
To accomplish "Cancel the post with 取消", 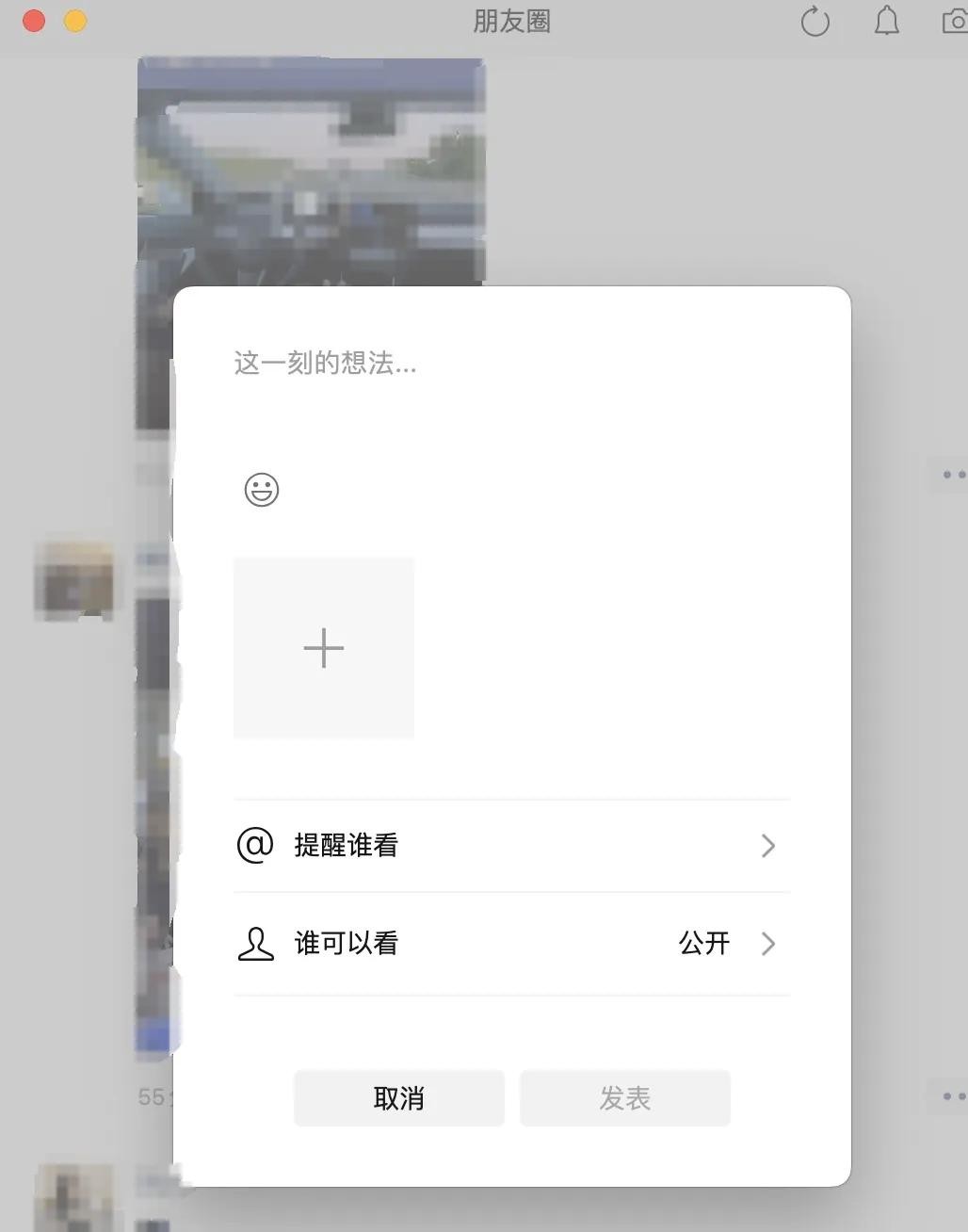I will (399, 1098).
